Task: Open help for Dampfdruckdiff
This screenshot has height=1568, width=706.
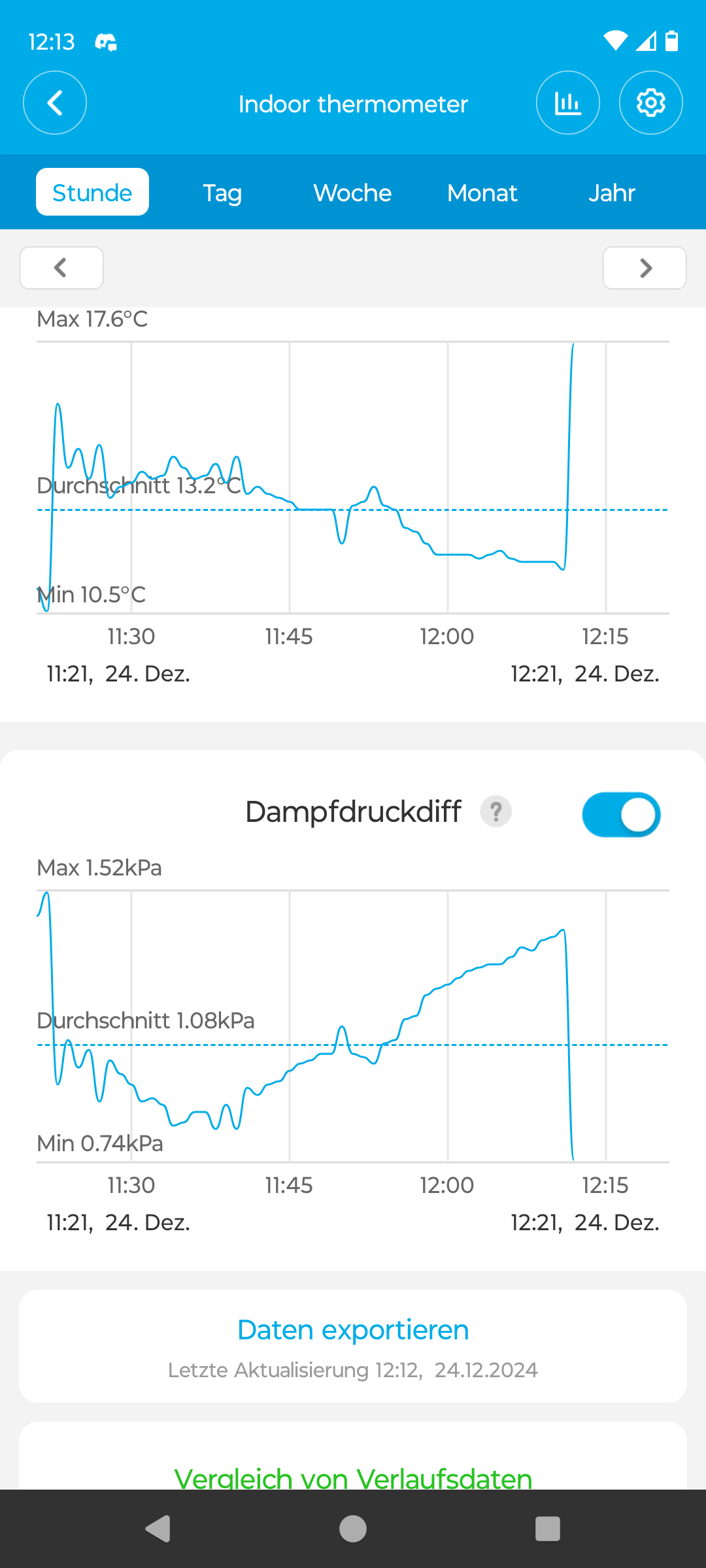Action: (x=496, y=812)
